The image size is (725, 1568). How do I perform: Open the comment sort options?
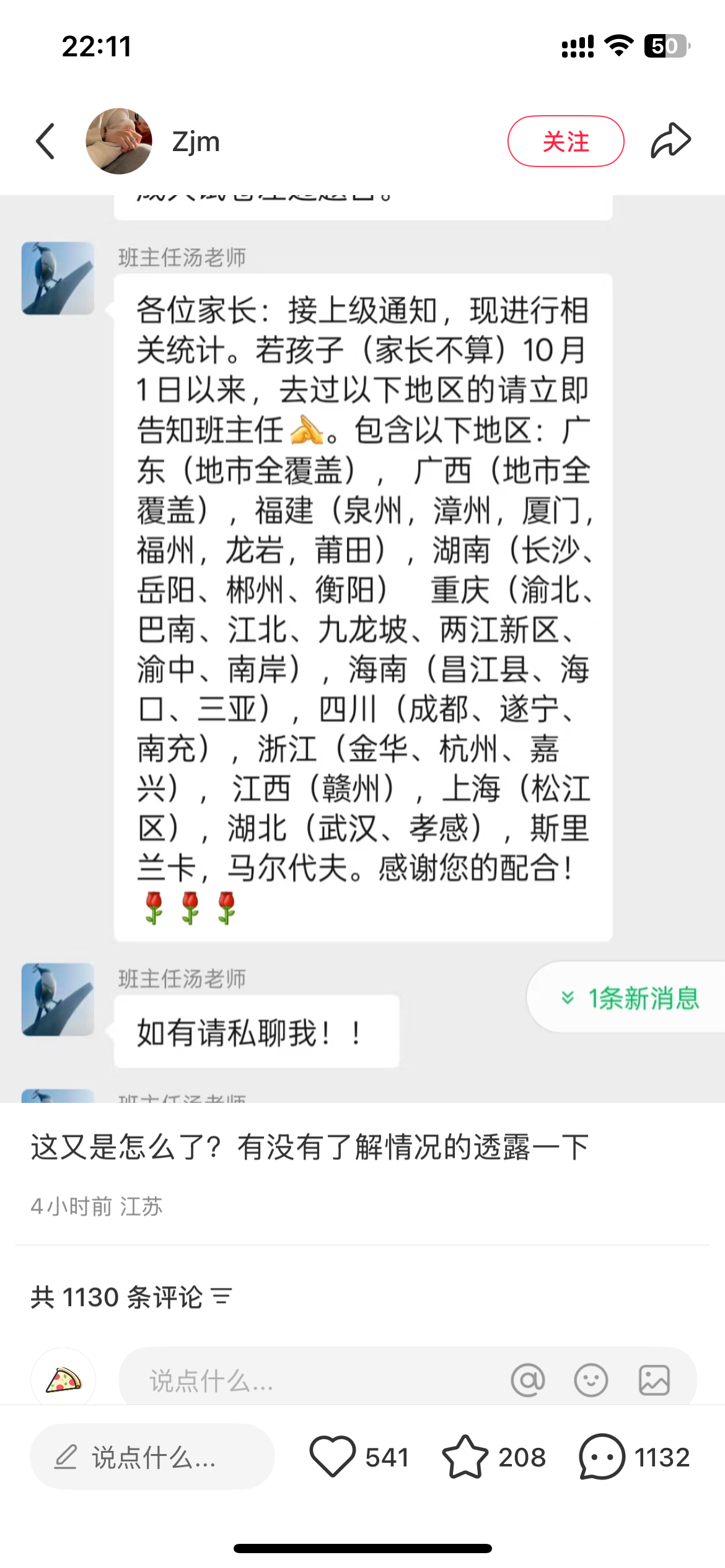click(x=221, y=1297)
